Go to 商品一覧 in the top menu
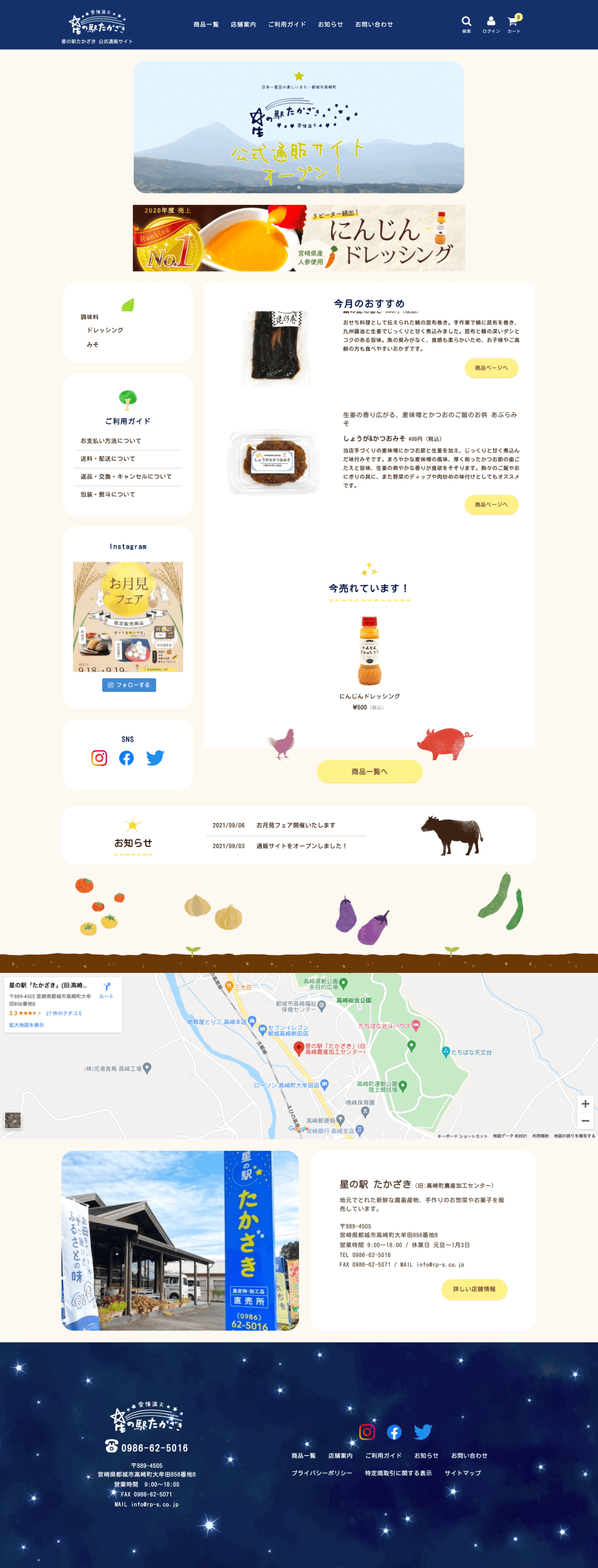 206,24
